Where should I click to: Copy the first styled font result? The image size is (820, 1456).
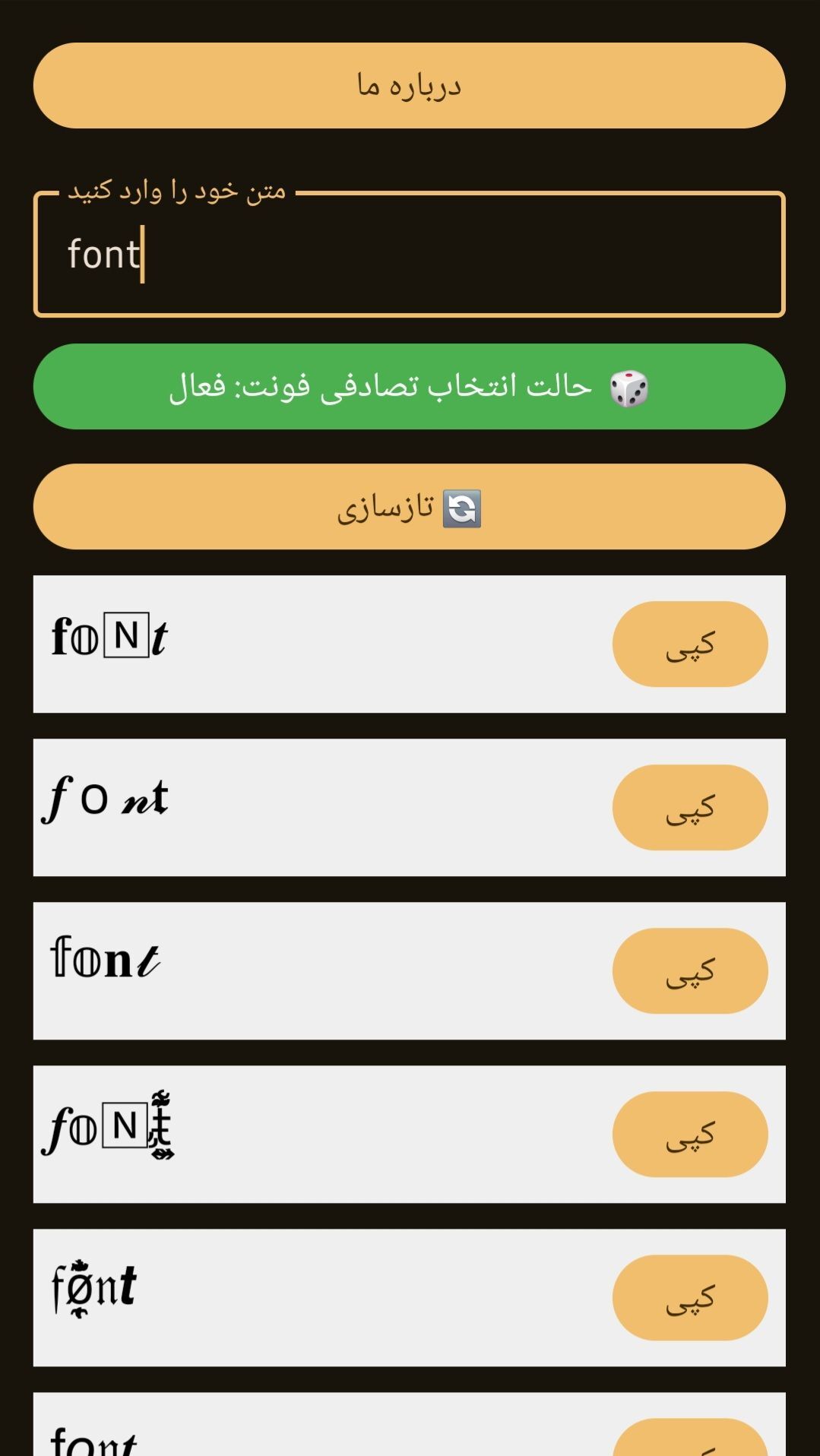pyautogui.click(x=690, y=642)
